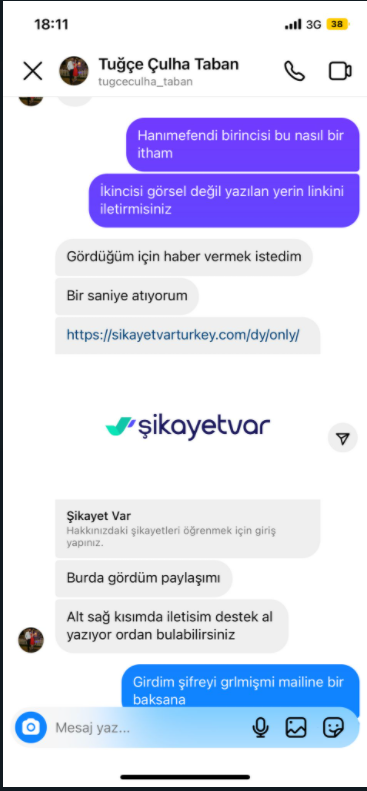Focus the Mesaj yaz text field
Image resolution: width=367 pixels, height=791 pixels.
tap(146, 727)
